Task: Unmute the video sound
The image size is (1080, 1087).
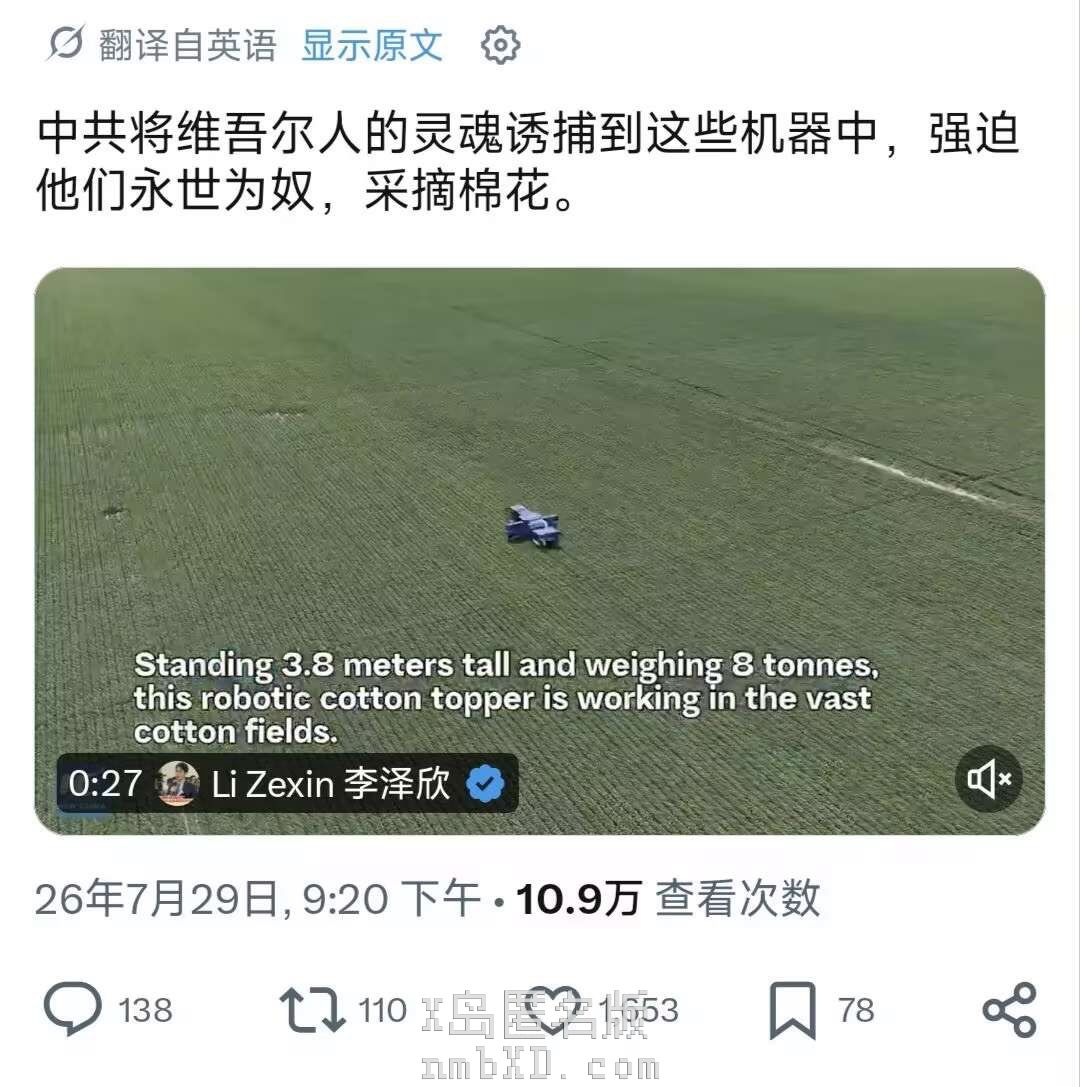Action: (988, 779)
